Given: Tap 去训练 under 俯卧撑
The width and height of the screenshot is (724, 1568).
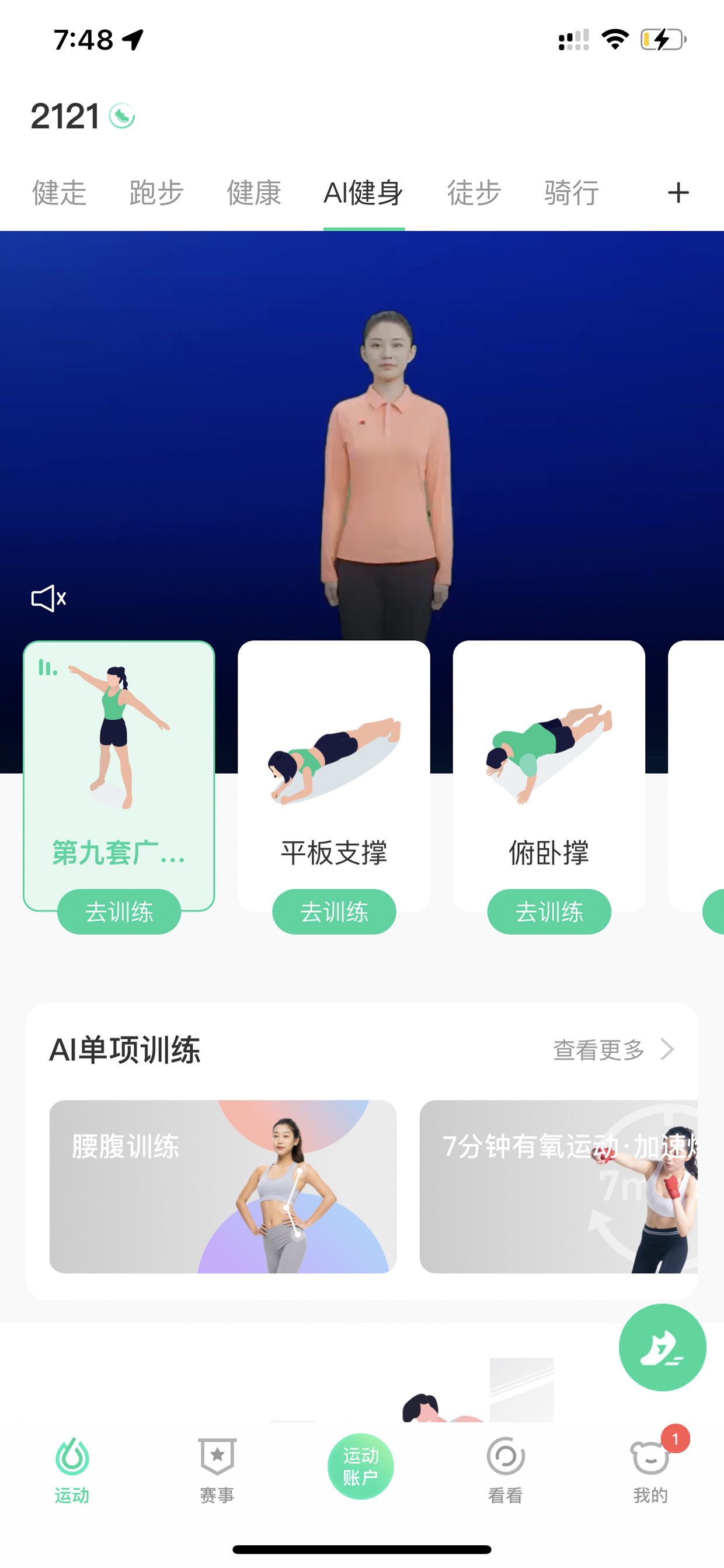Looking at the screenshot, I should point(549,911).
